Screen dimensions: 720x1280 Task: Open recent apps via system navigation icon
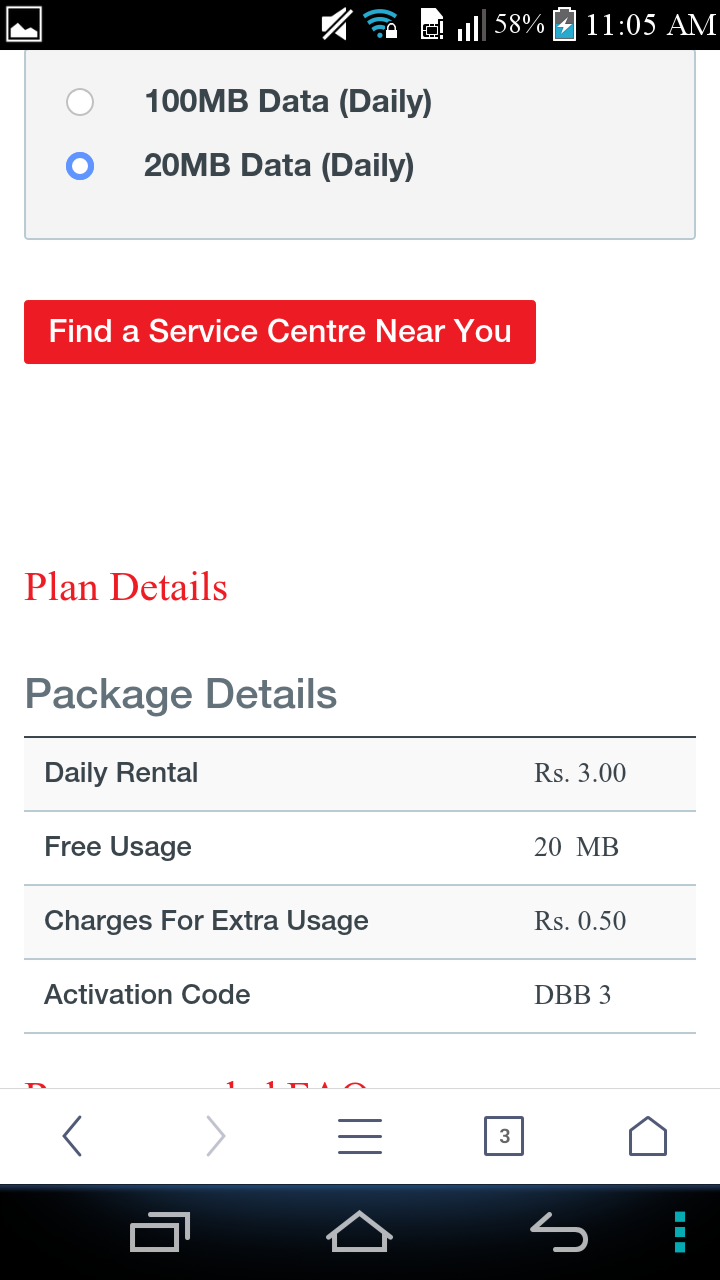coord(157,1232)
